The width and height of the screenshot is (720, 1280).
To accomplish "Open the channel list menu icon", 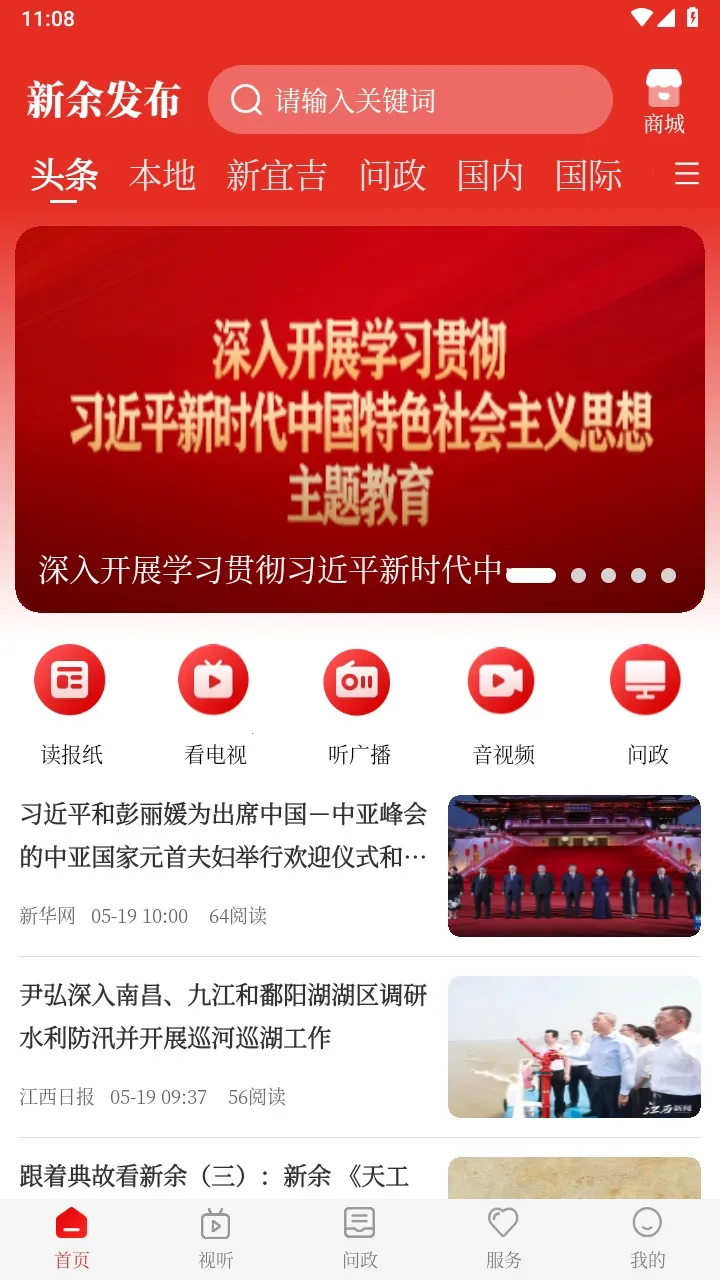I will click(x=687, y=175).
